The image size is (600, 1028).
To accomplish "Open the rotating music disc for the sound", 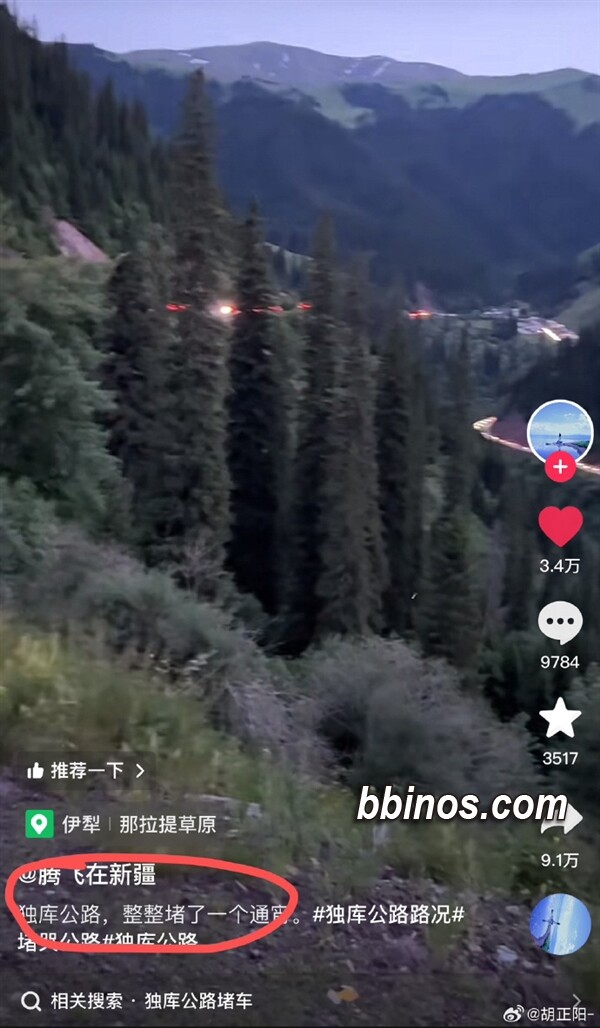I will (x=560, y=923).
